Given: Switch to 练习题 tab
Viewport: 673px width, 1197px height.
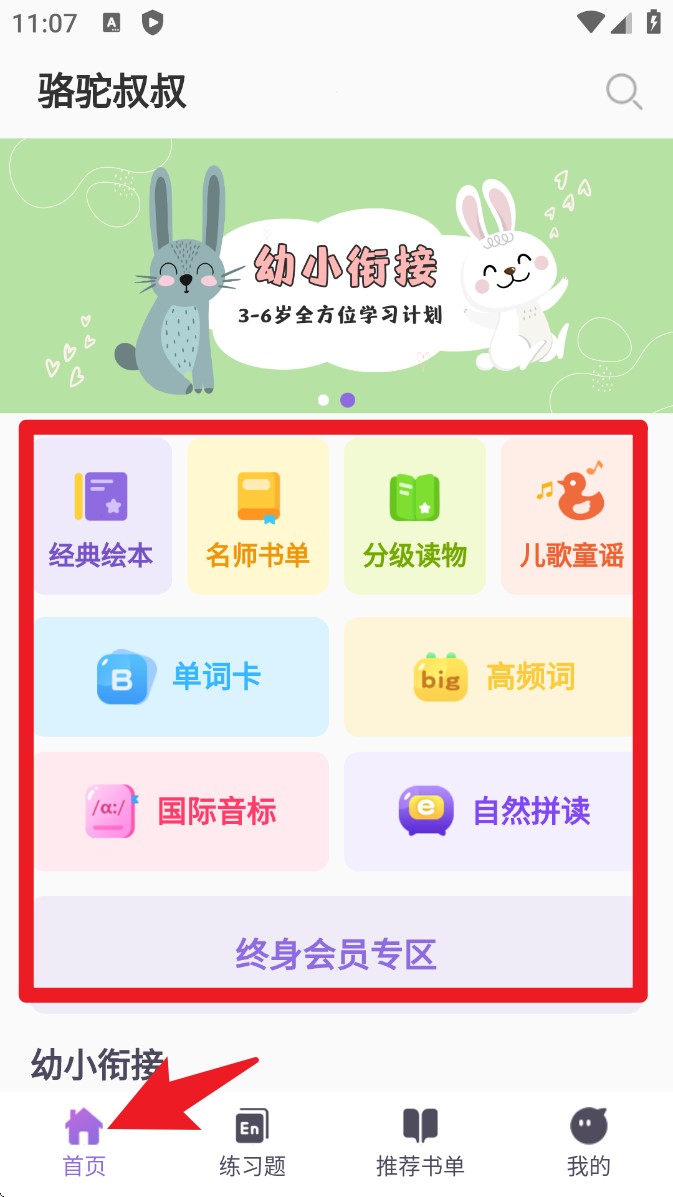Looking at the screenshot, I should 252,1143.
